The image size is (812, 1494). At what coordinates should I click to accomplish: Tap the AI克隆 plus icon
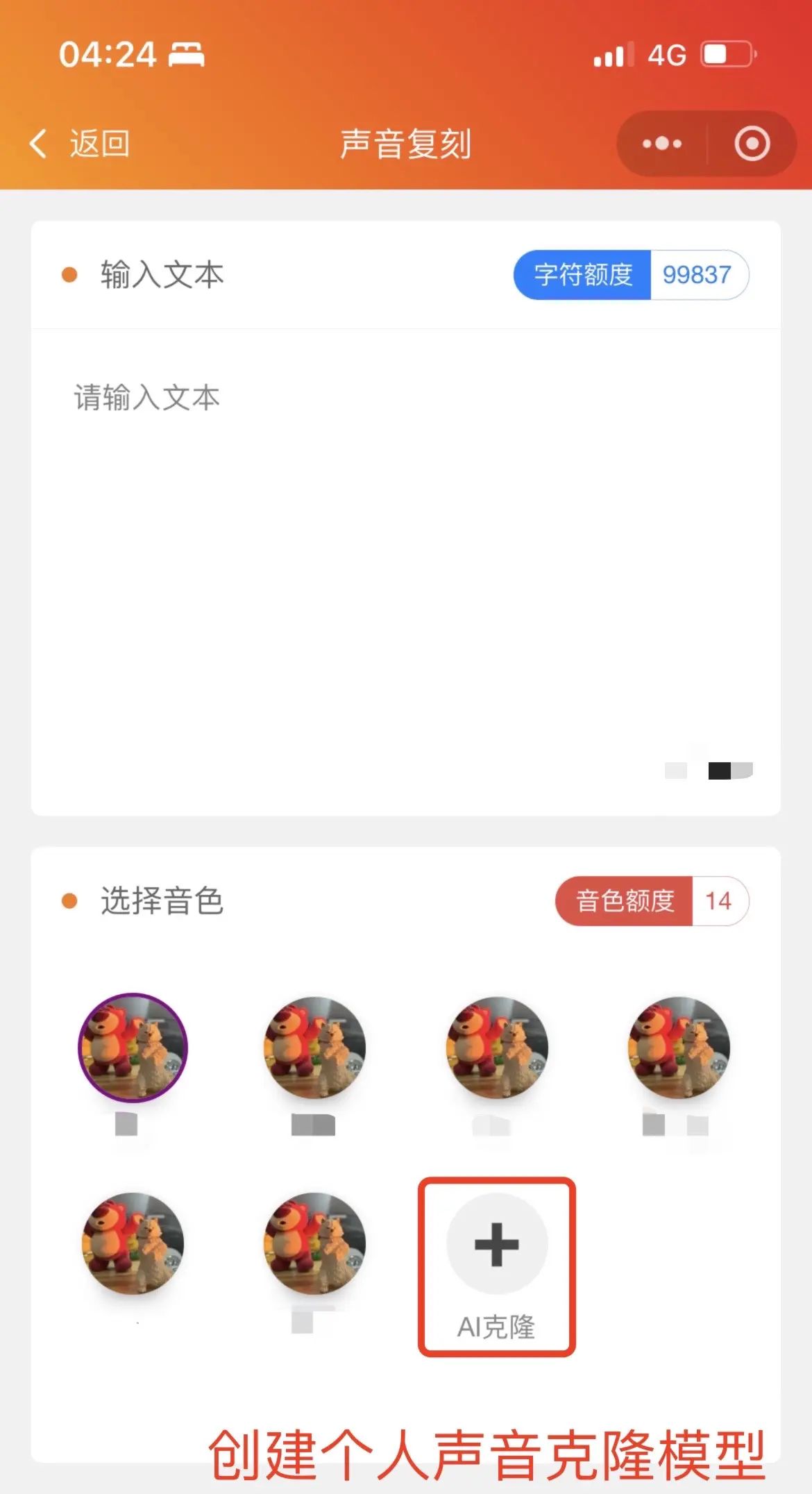(495, 1245)
